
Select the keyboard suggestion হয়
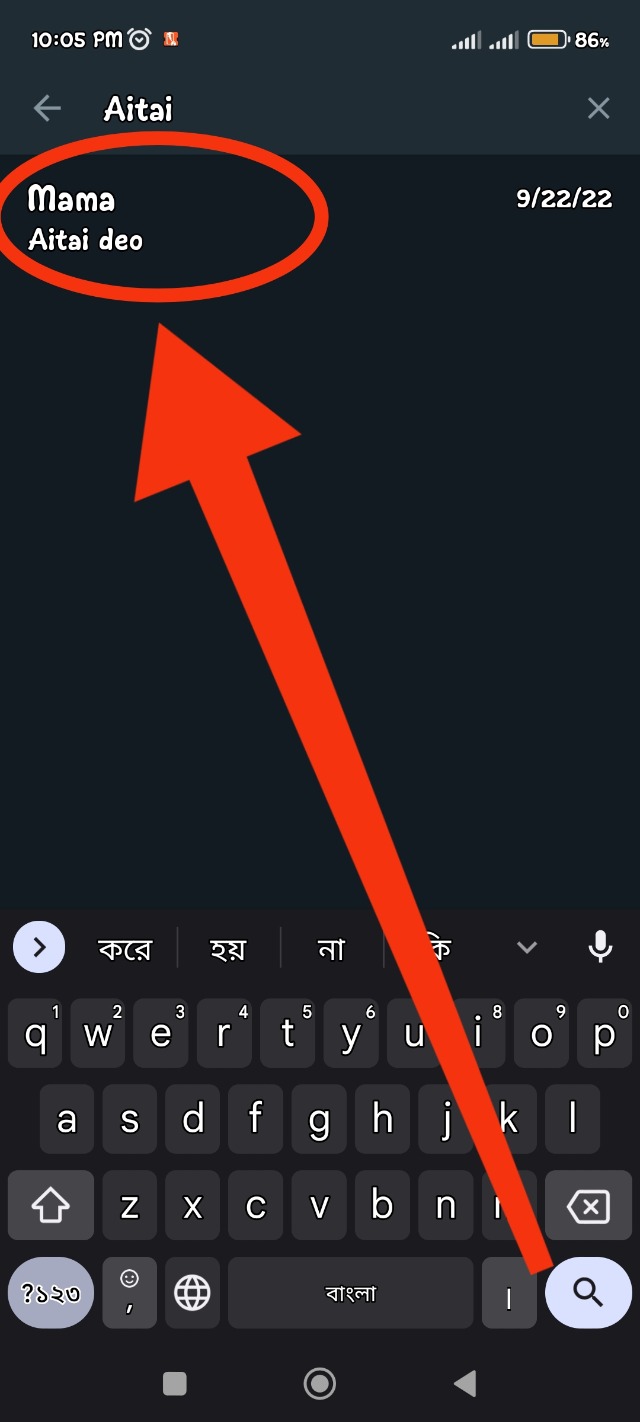pos(229,947)
